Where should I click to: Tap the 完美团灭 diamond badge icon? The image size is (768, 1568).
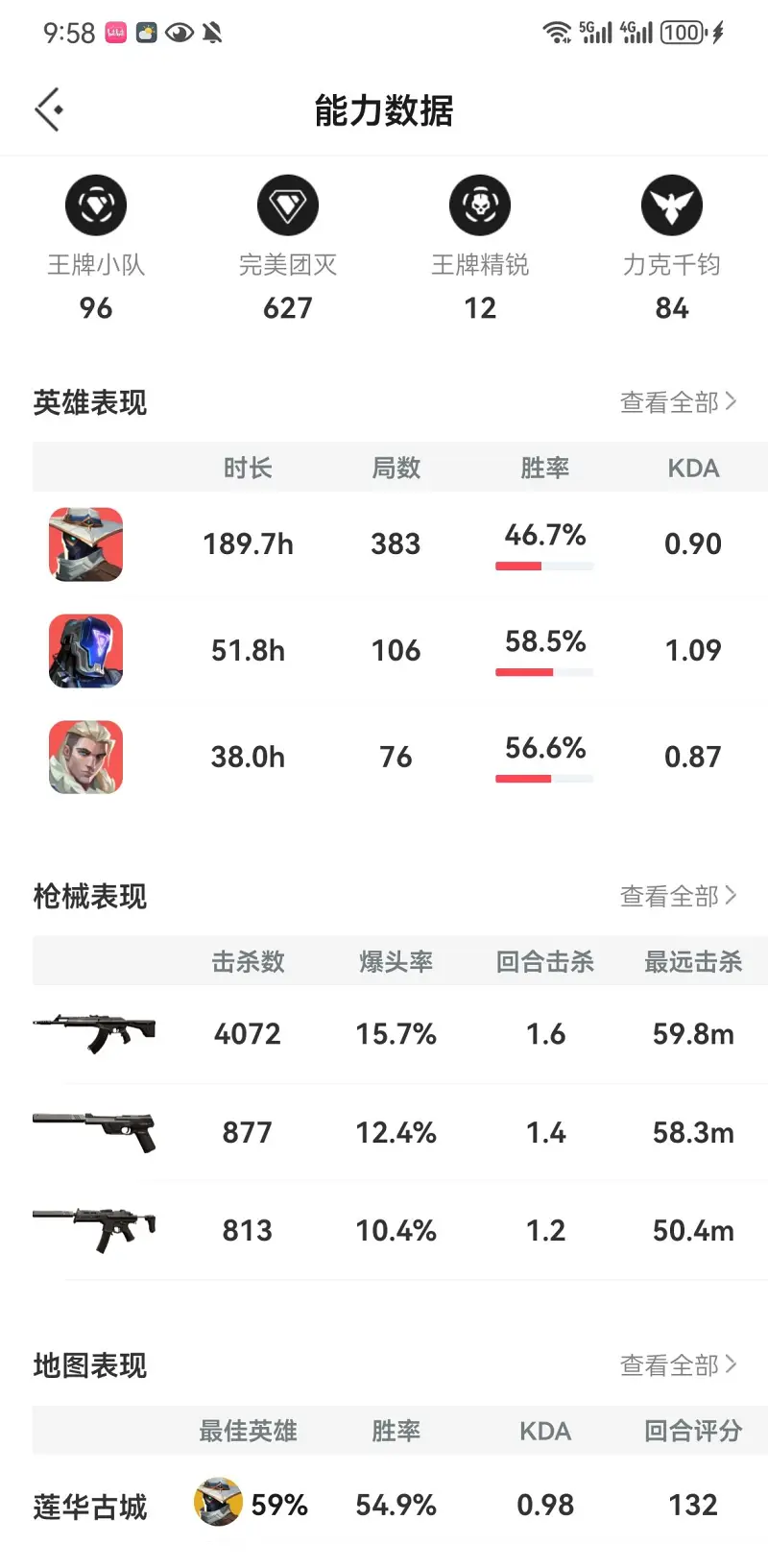click(287, 205)
